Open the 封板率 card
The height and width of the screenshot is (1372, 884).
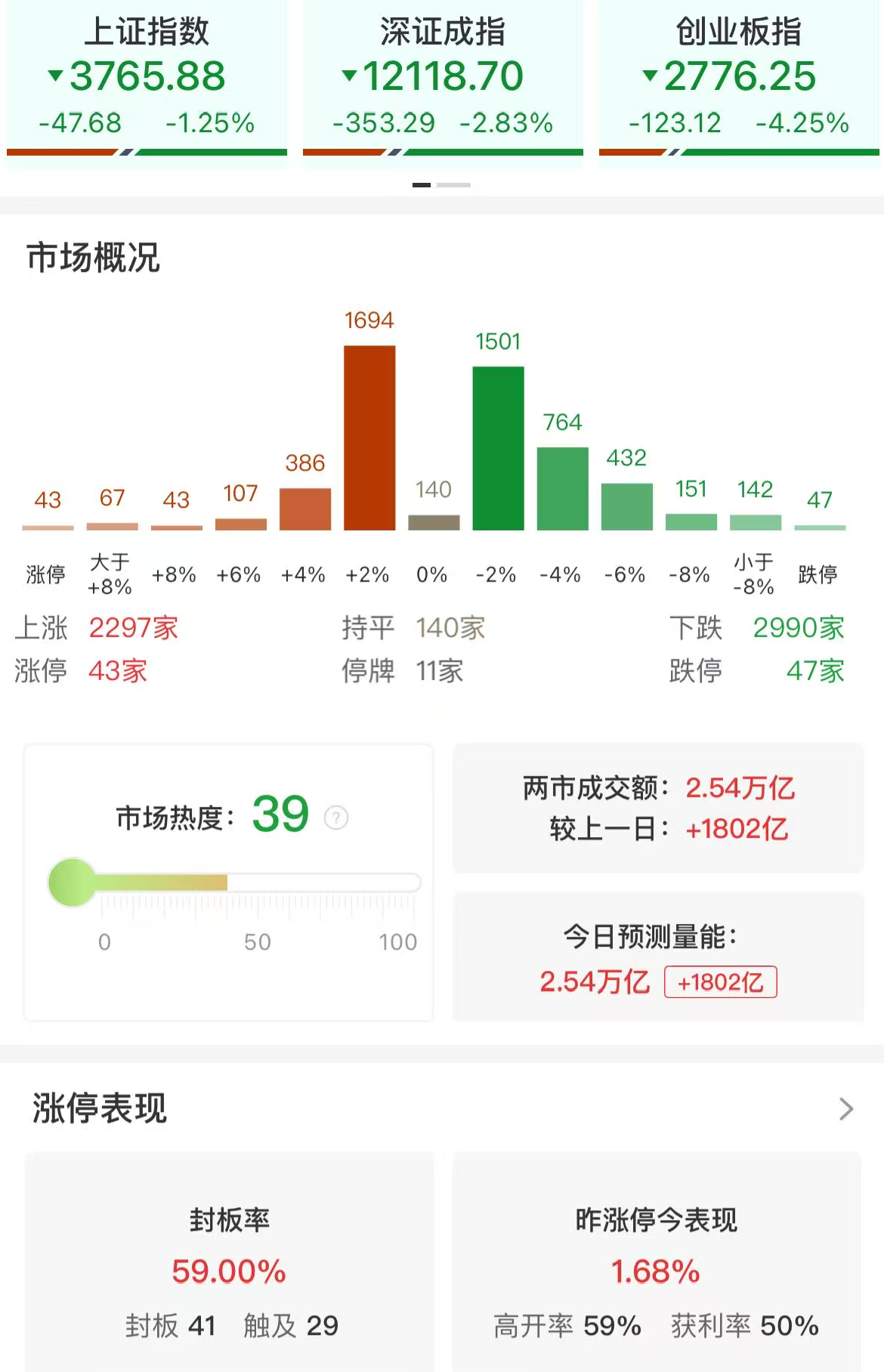coord(229,1269)
